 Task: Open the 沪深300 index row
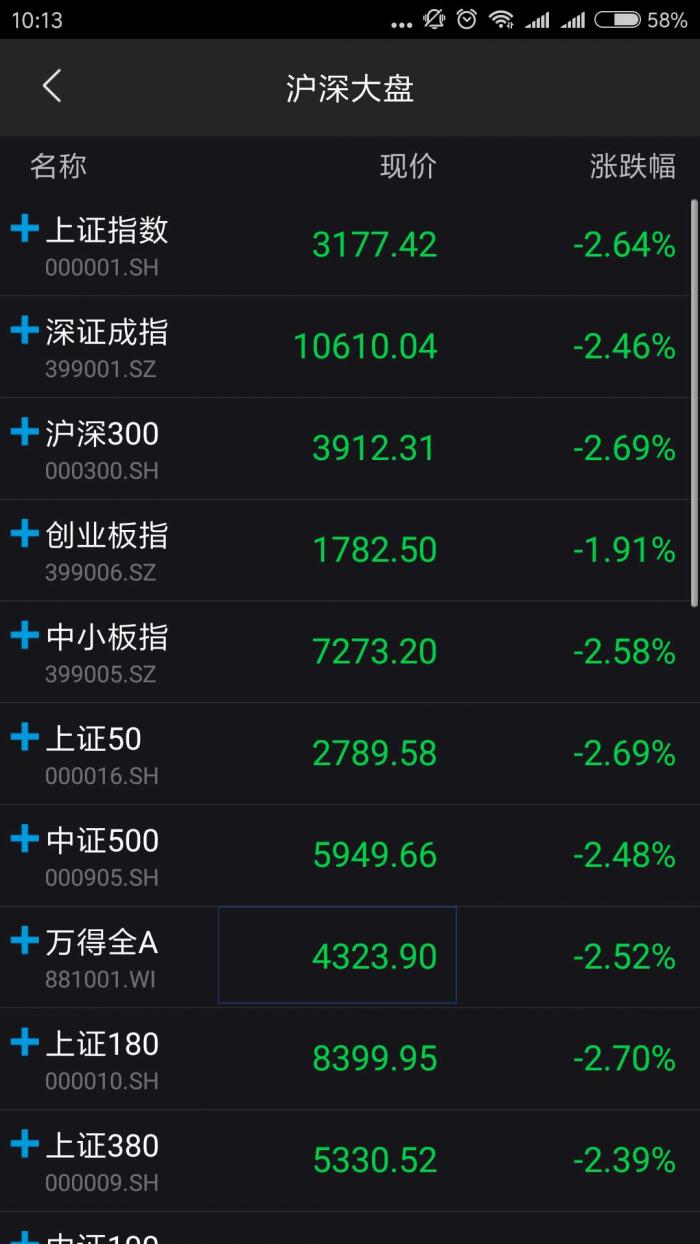click(350, 449)
